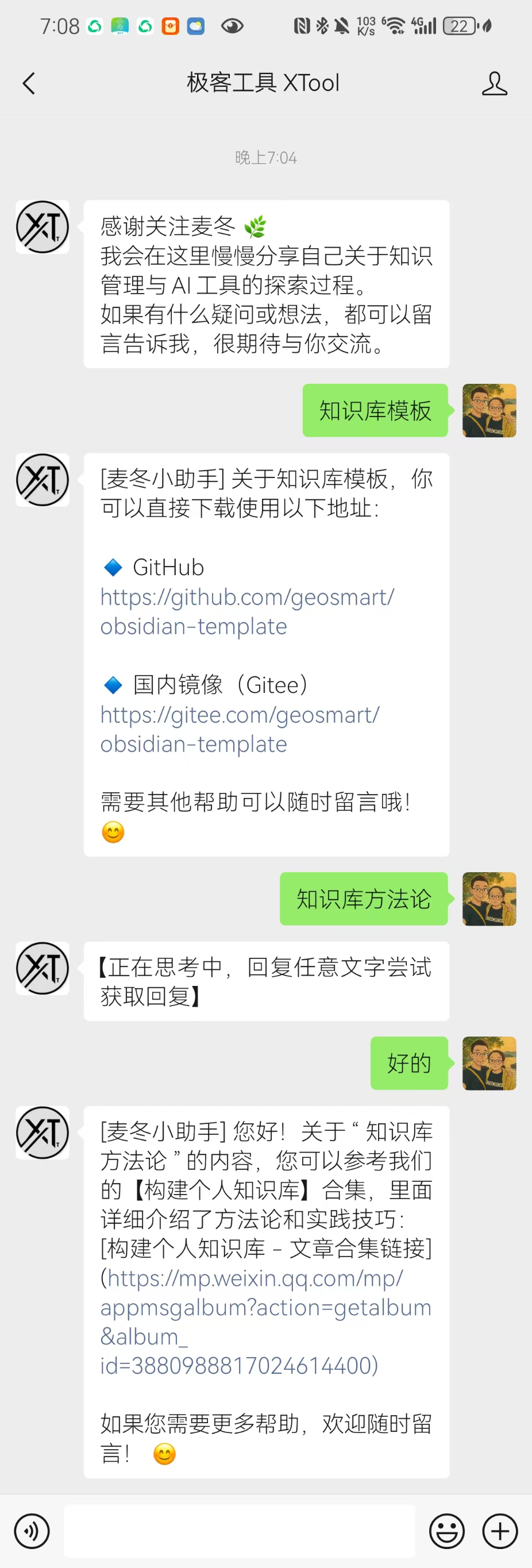
Task: Switch to voice message input
Action: (32, 1530)
